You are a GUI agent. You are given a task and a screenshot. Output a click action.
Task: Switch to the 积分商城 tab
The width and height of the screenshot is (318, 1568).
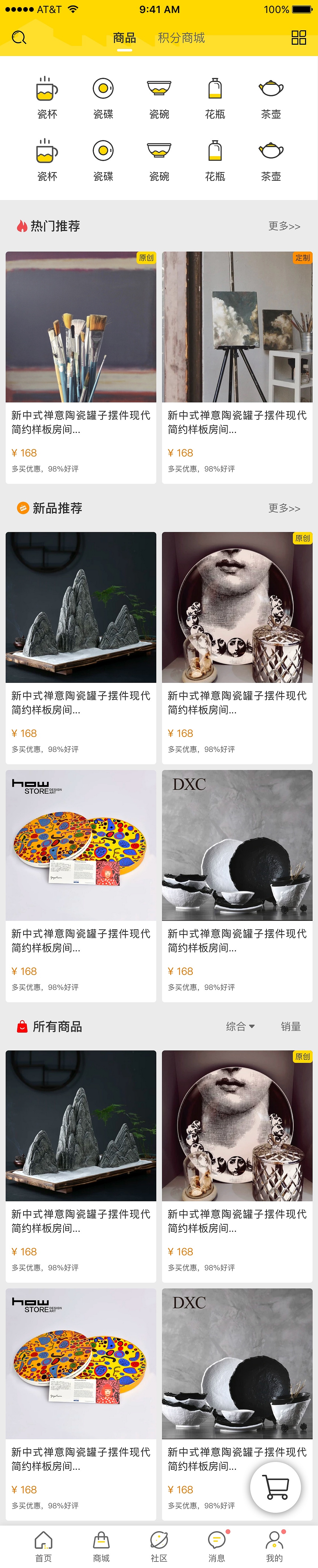click(181, 38)
